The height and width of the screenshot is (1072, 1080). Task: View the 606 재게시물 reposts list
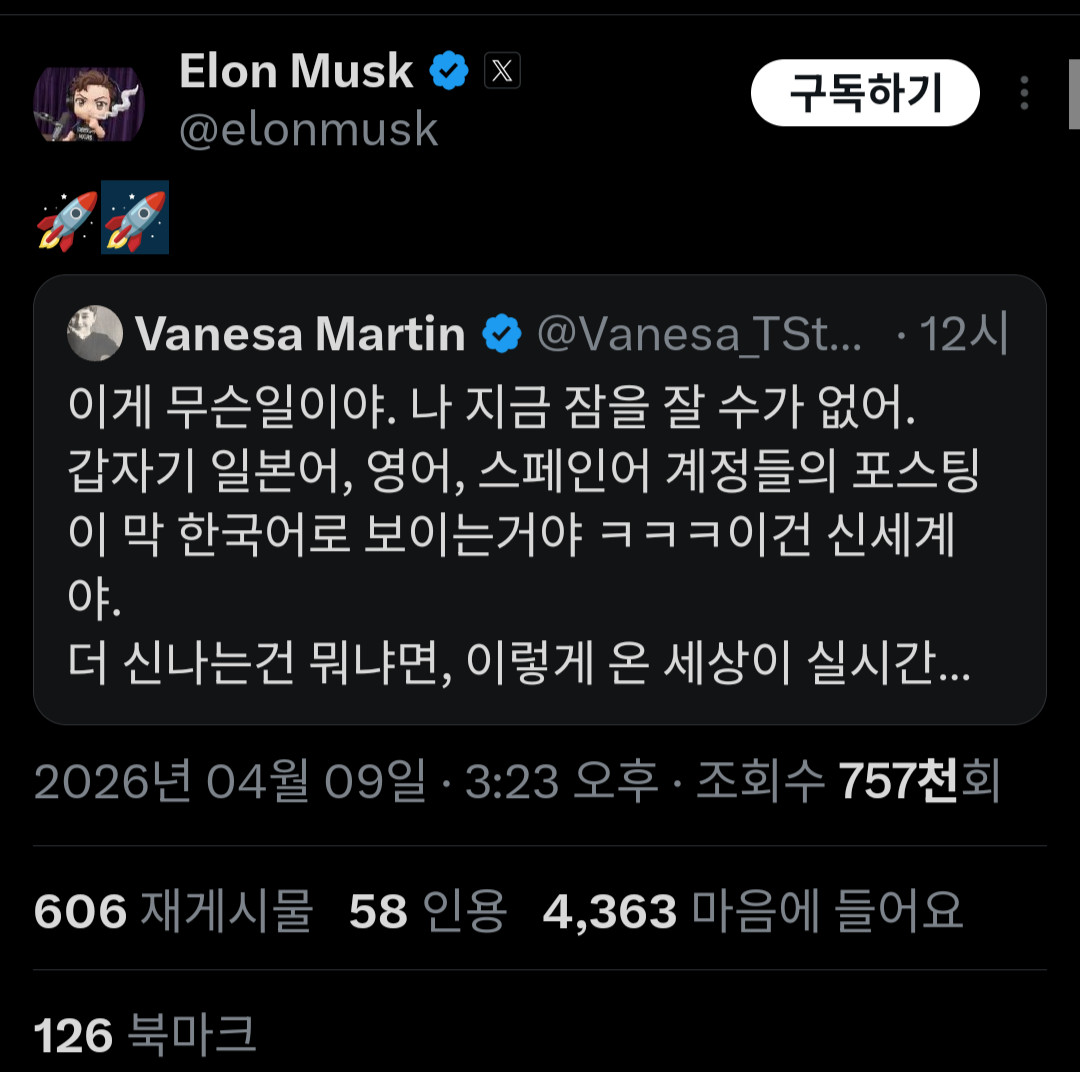tap(173, 911)
